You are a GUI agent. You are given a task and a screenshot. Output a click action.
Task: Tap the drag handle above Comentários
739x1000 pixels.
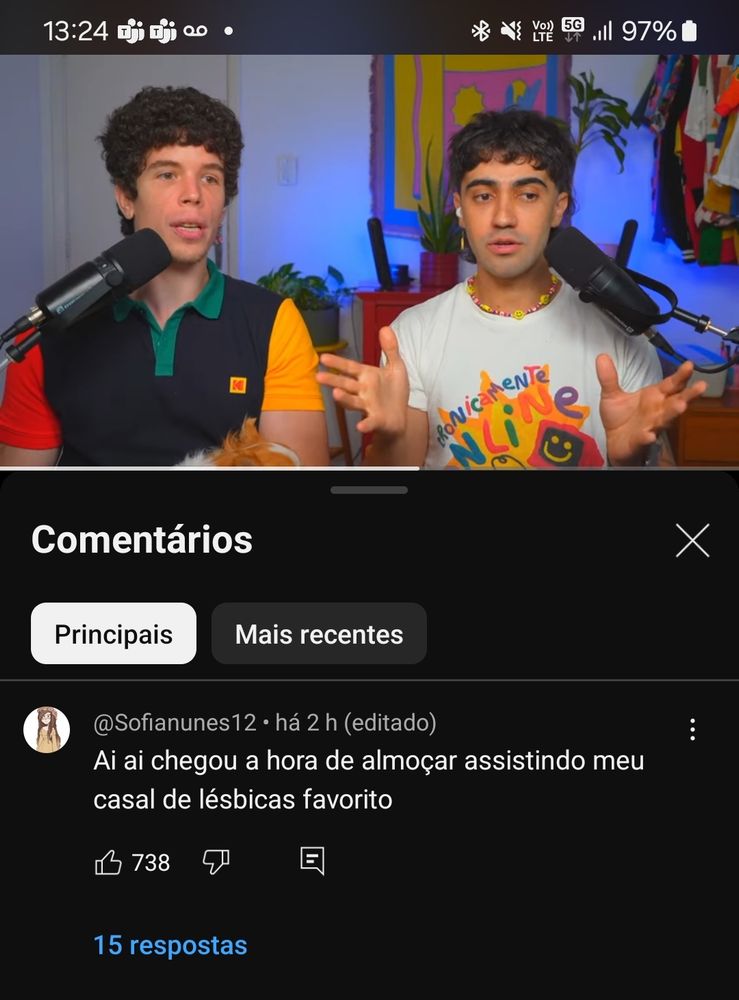(369, 490)
